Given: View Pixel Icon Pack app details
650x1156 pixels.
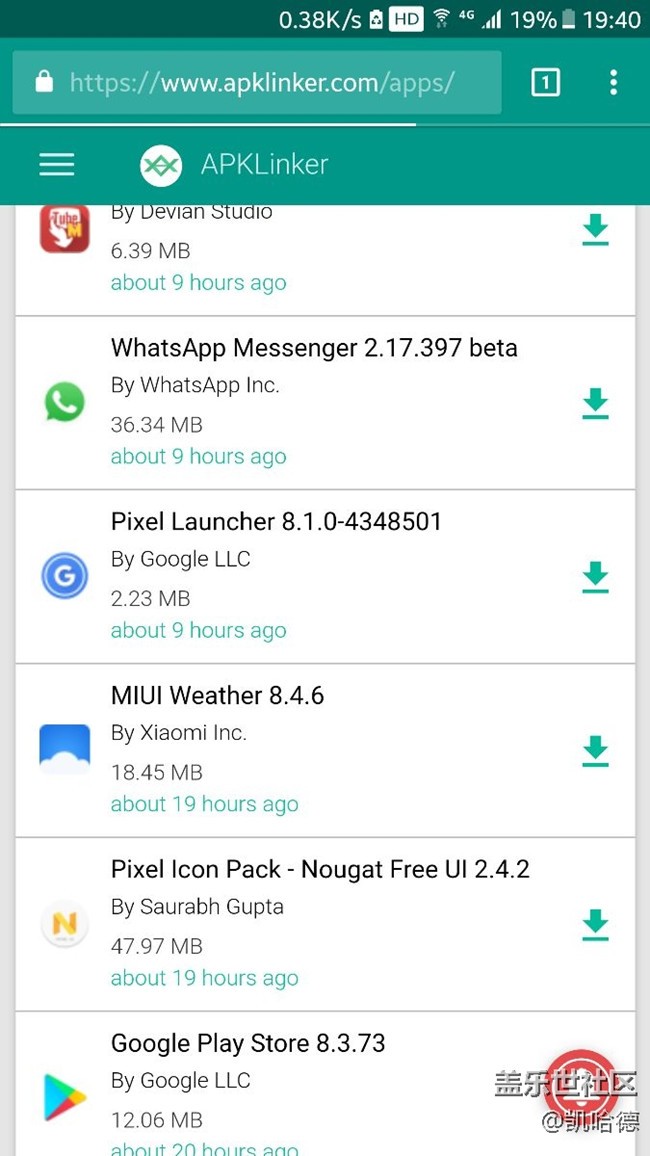Looking at the screenshot, I should pyautogui.click(x=320, y=870).
